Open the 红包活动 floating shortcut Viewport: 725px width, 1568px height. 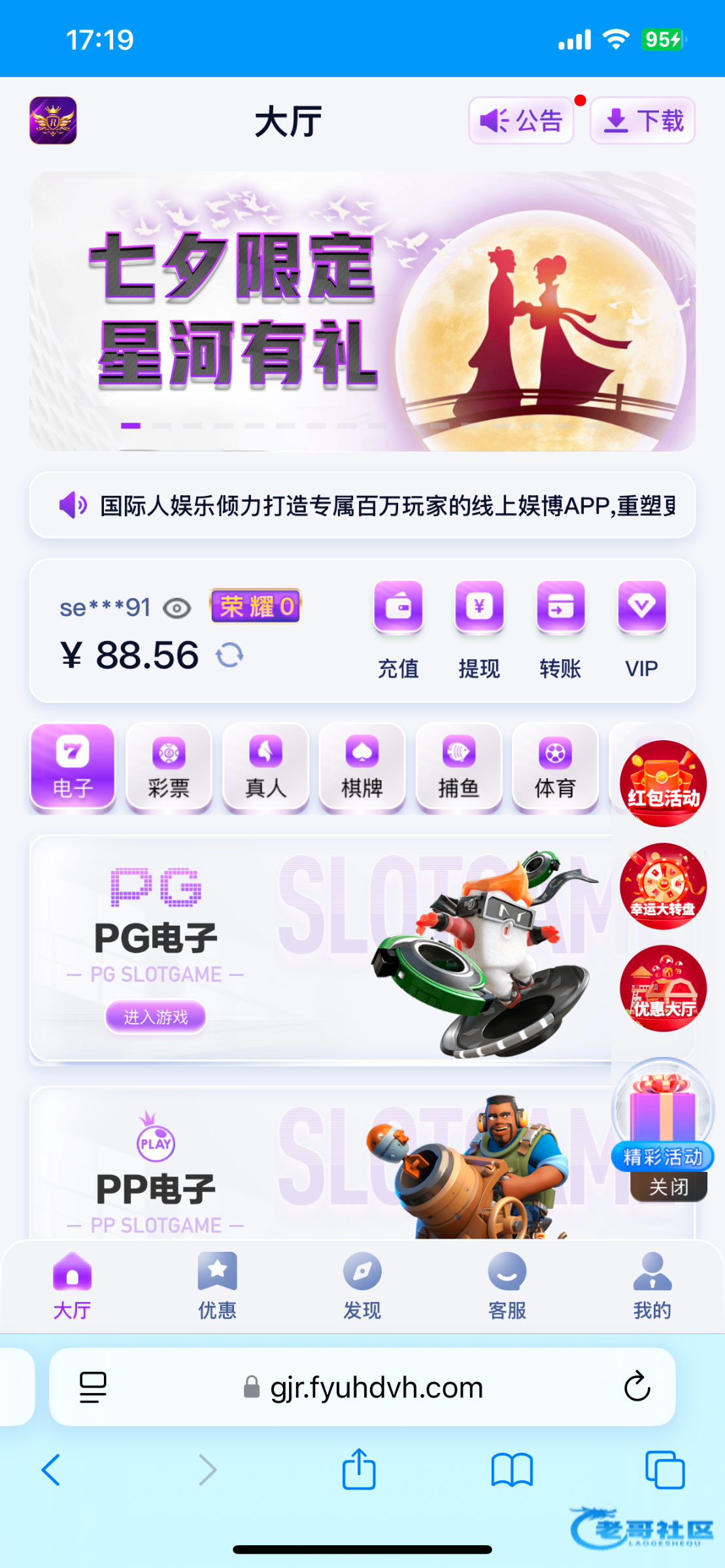coord(663,783)
